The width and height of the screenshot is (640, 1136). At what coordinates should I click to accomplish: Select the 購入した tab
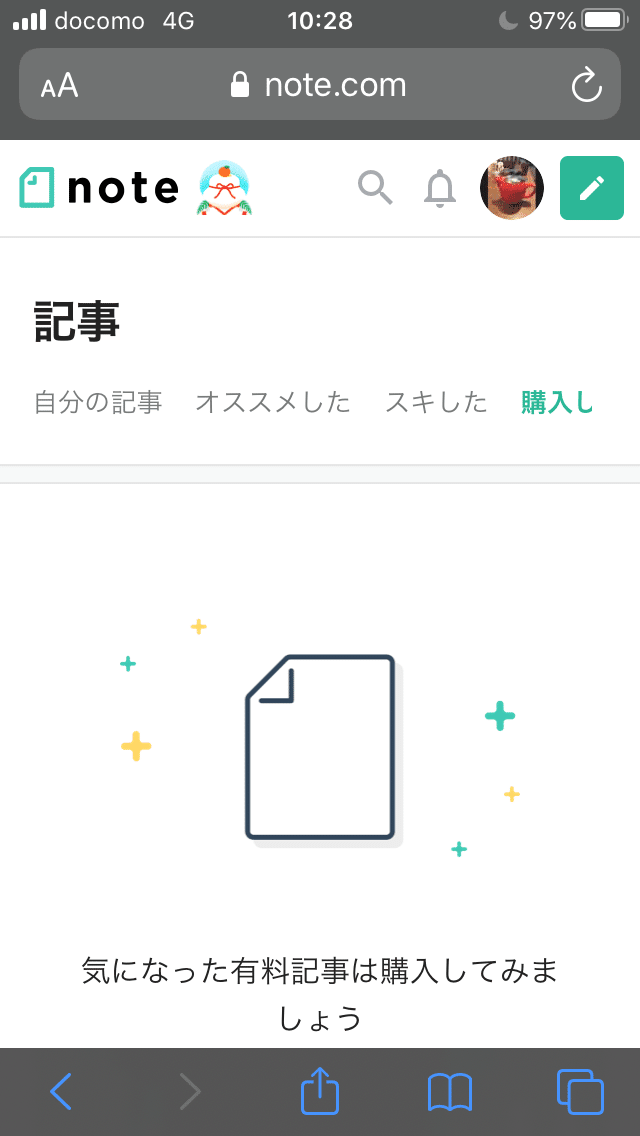(557, 402)
